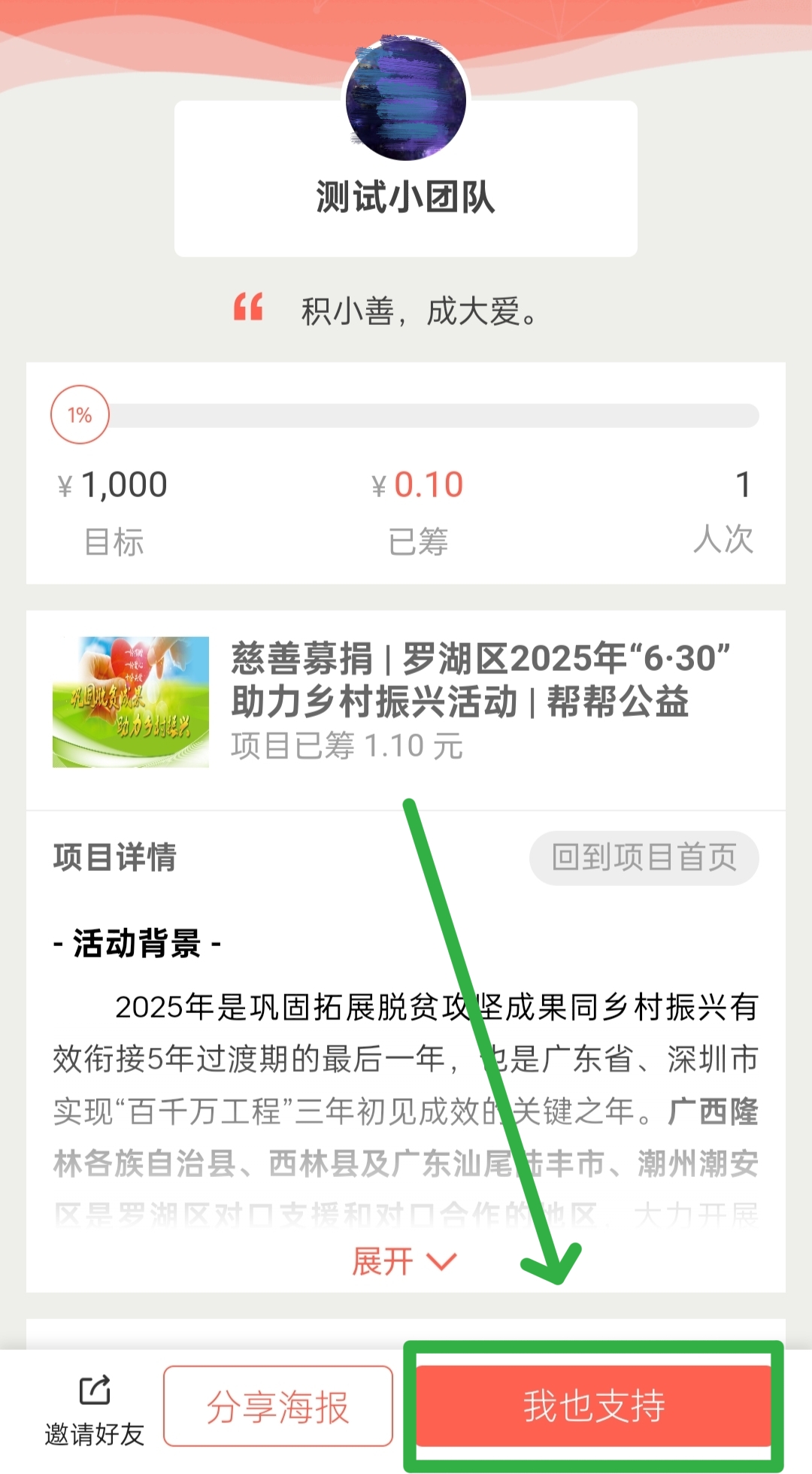Expand project details with 展开
812x1474 pixels.
click(404, 1261)
